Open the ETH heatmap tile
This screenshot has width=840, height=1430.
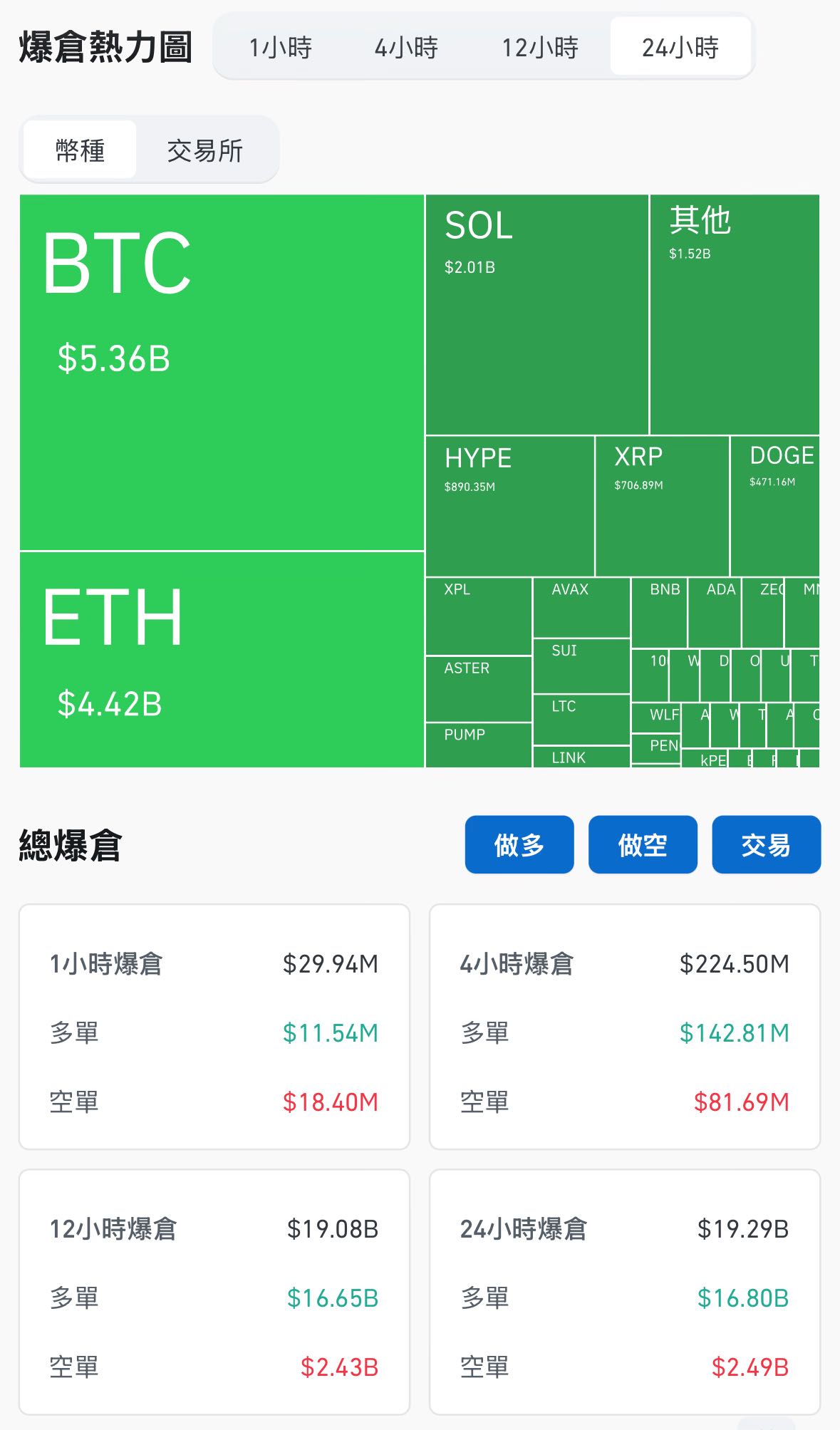pos(222,659)
